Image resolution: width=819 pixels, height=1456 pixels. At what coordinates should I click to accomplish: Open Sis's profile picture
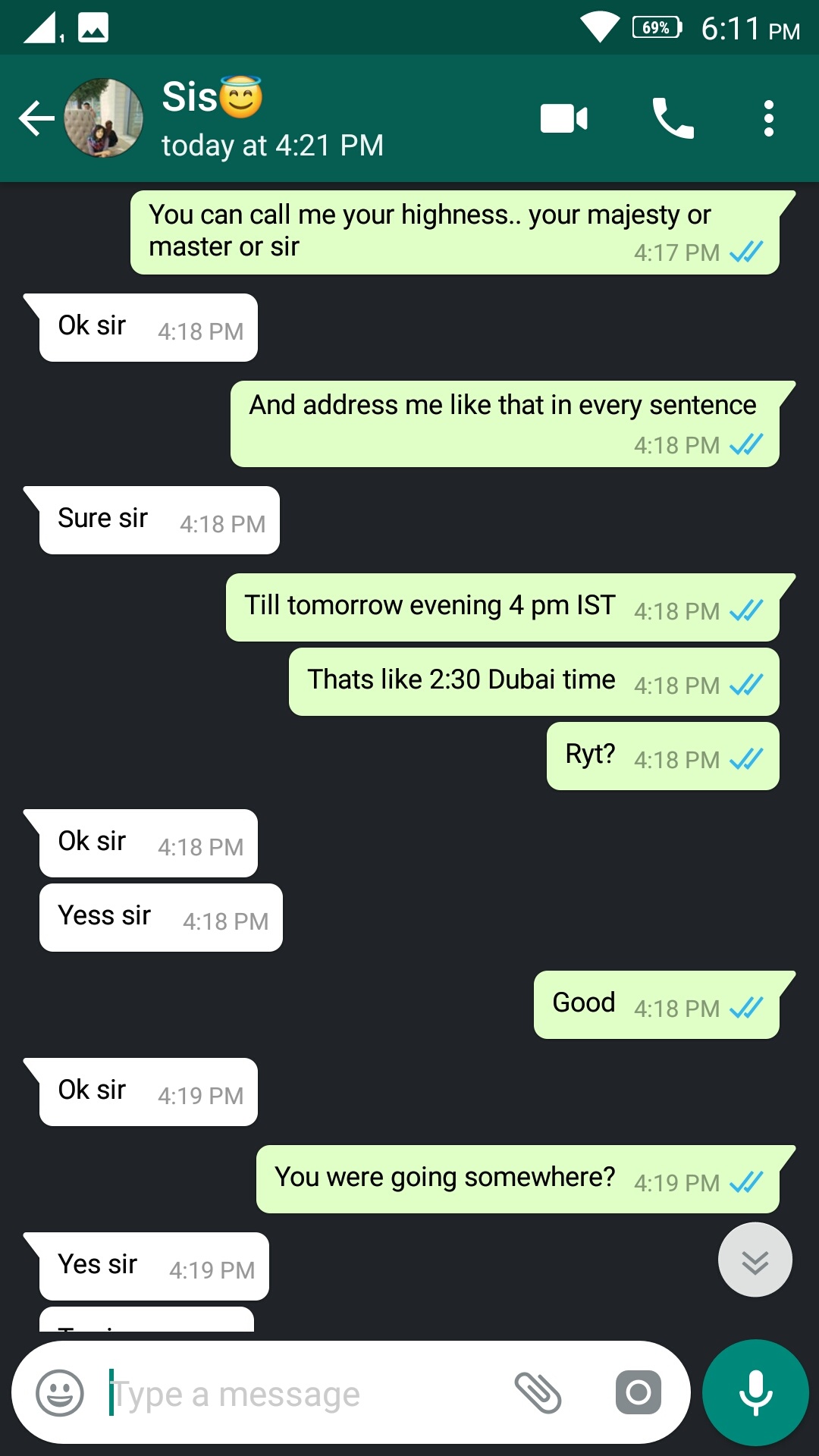[104, 118]
